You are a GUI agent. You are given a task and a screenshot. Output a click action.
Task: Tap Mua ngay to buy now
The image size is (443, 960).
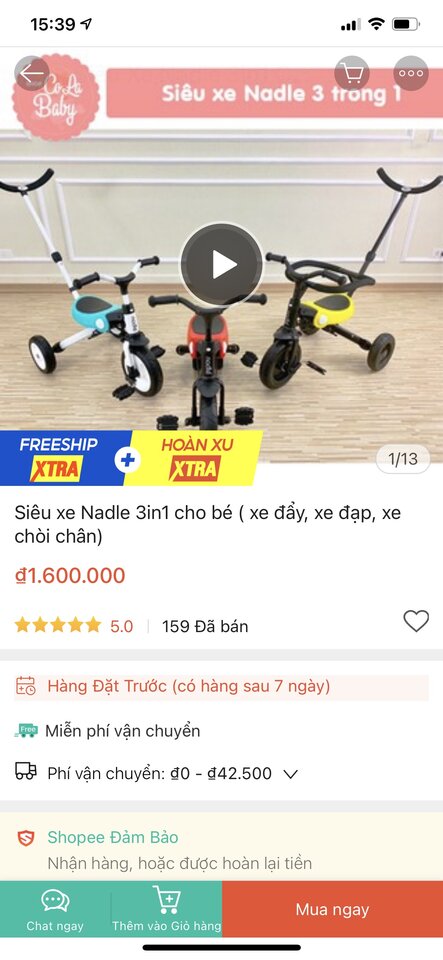click(x=332, y=909)
